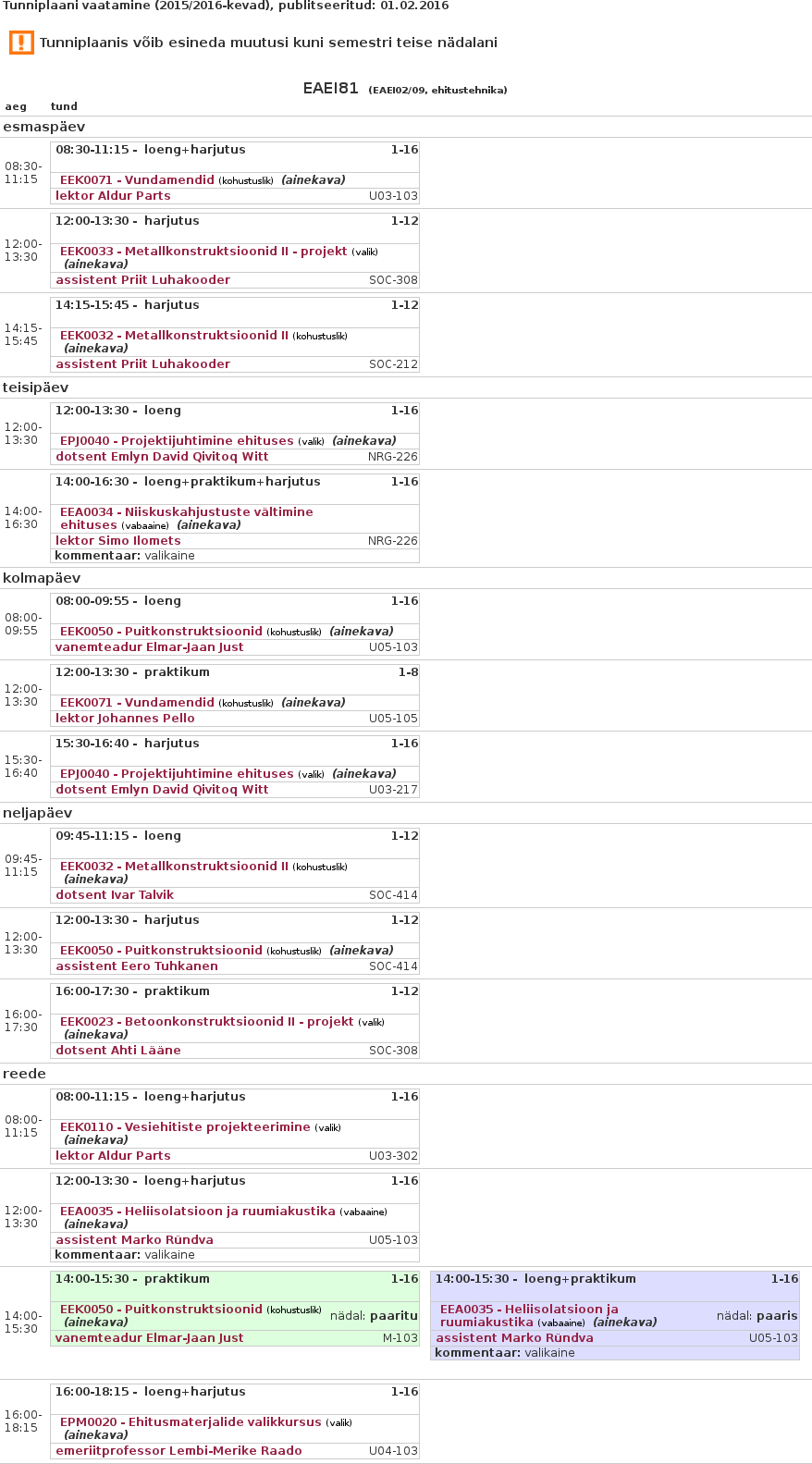Open course EEK0033 Metallkonstruktsioonid II - projekt
The width and height of the screenshot is (812, 1464).
coord(203,252)
